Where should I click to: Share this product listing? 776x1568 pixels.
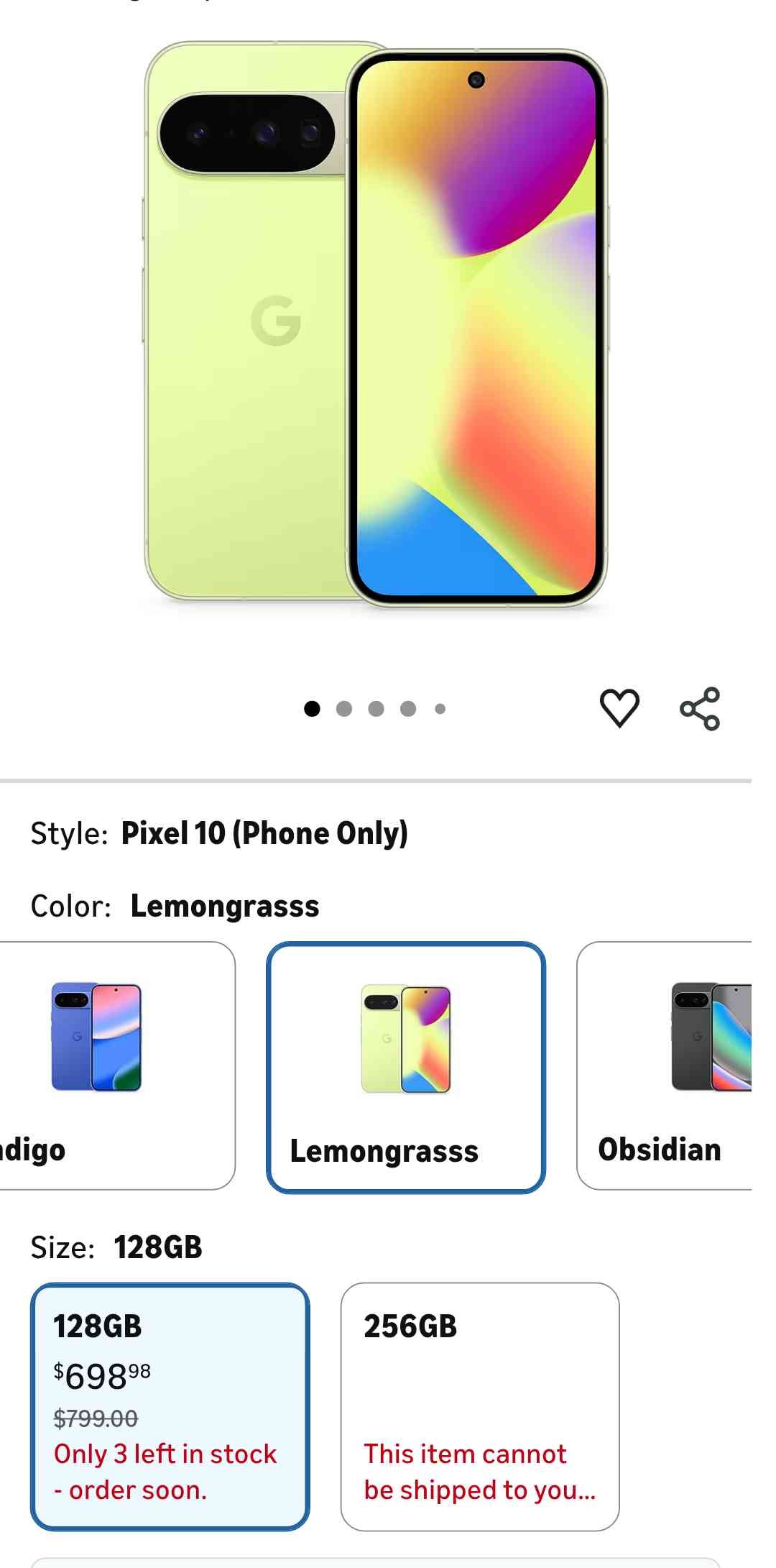click(x=700, y=708)
